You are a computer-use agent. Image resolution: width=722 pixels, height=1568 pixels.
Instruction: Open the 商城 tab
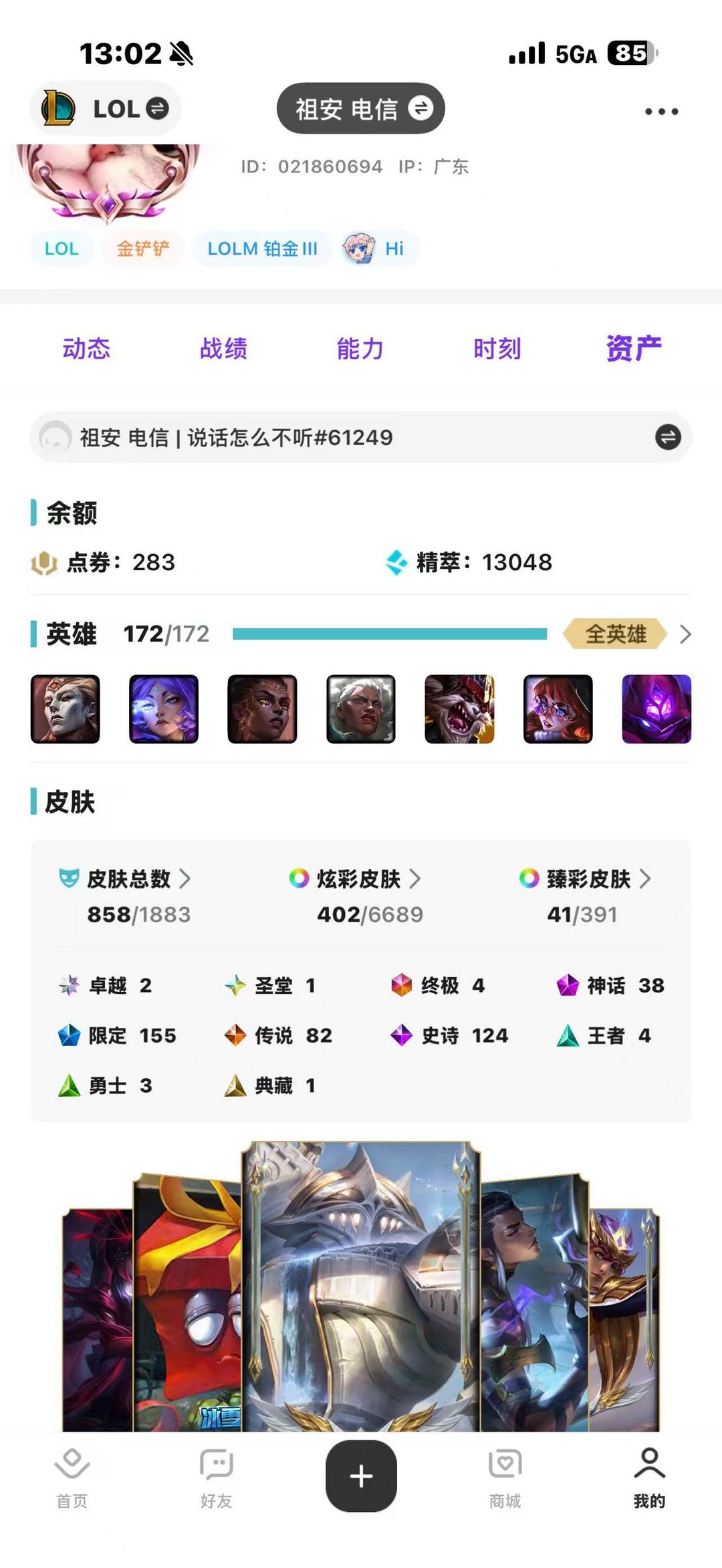tap(505, 1476)
